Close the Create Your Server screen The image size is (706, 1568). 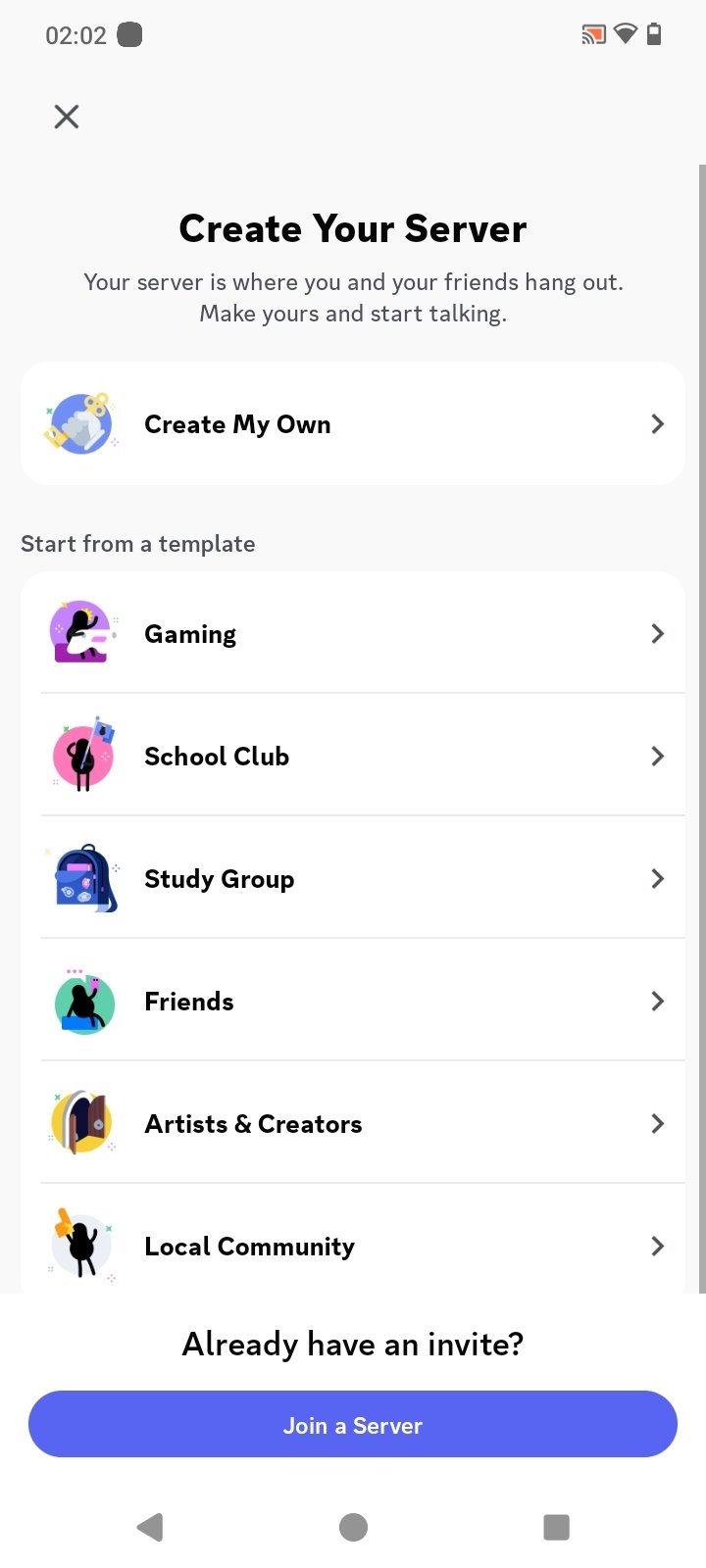67,117
